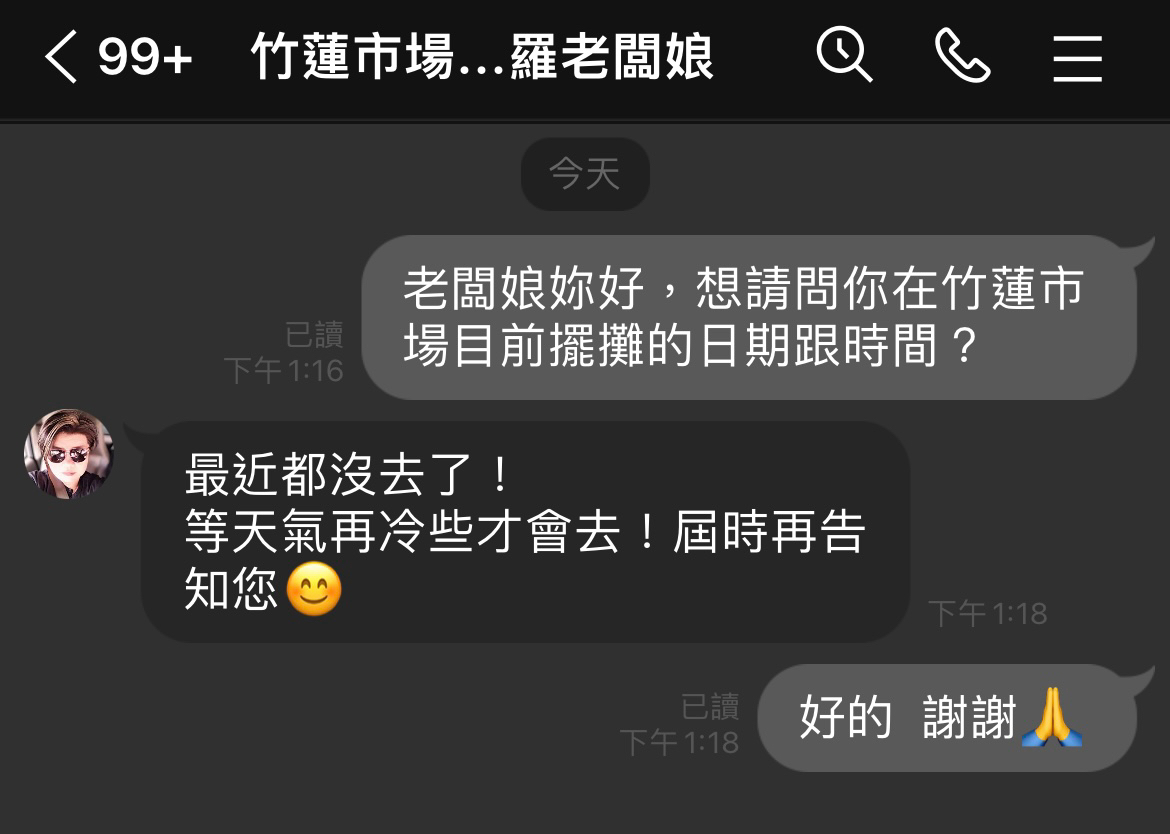
Task: Go back to the chat list
Action: [62, 58]
